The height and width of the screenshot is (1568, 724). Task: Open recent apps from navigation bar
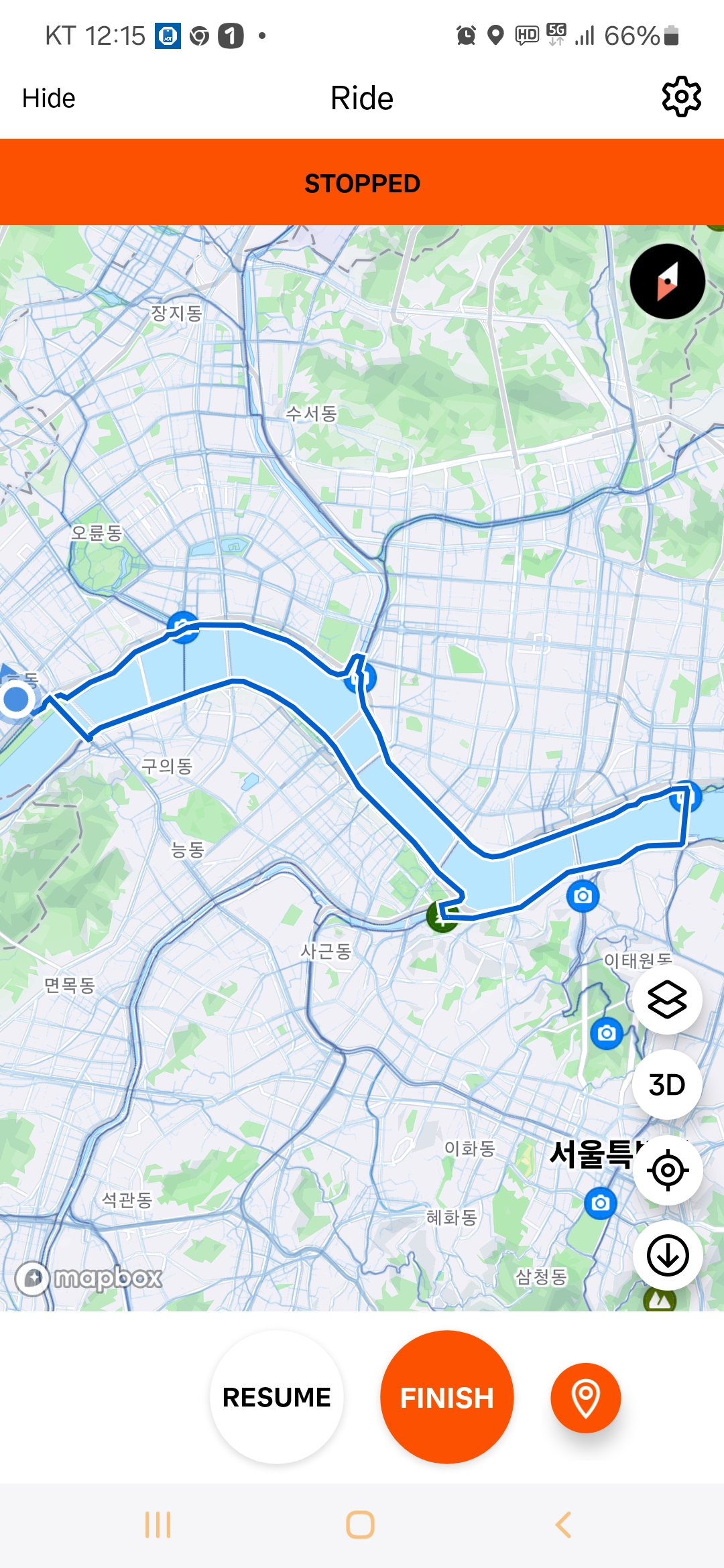click(158, 1525)
